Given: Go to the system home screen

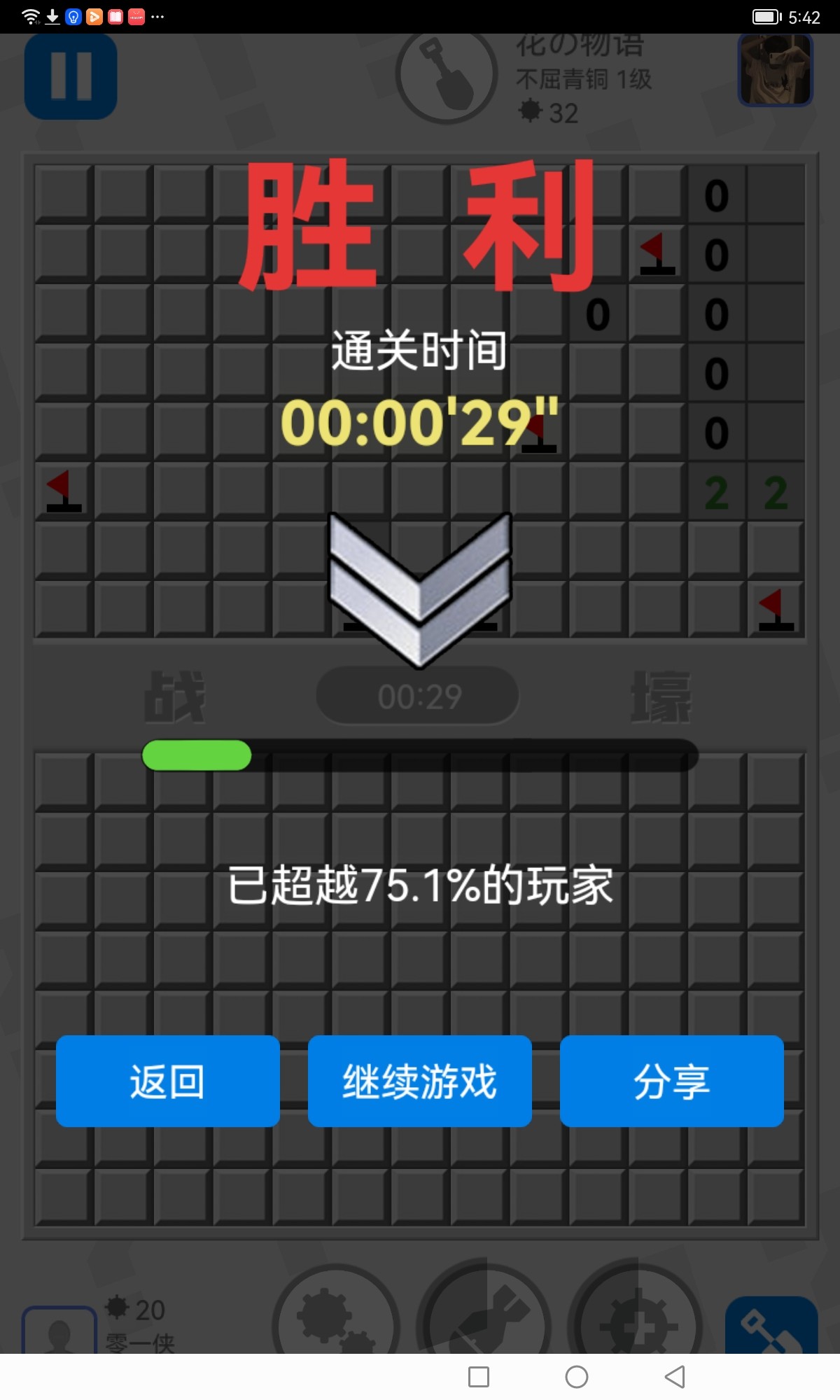Looking at the screenshot, I should point(576,1377).
